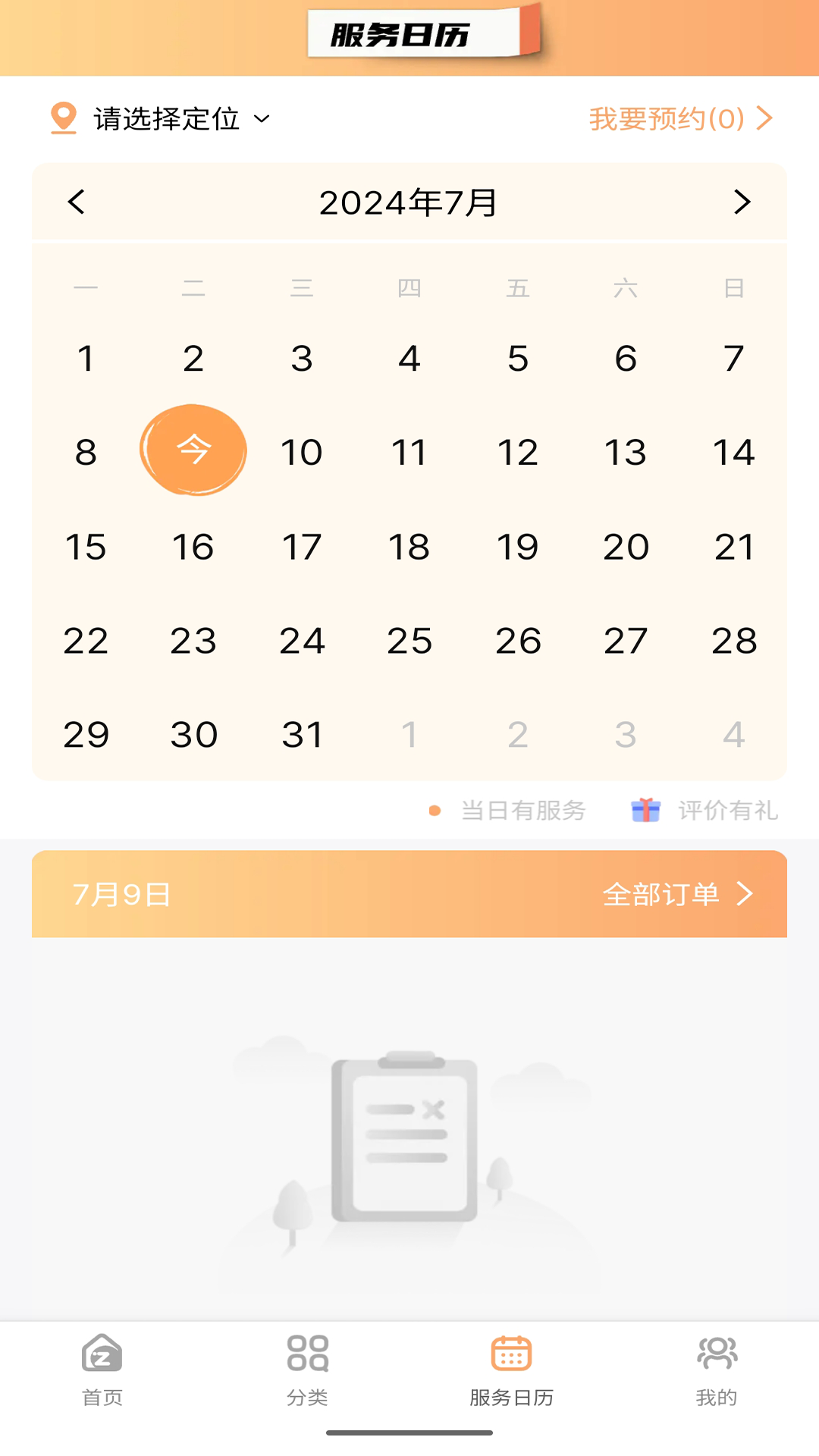Select July 1 in the calendar
The image size is (819, 1456).
(86, 359)
